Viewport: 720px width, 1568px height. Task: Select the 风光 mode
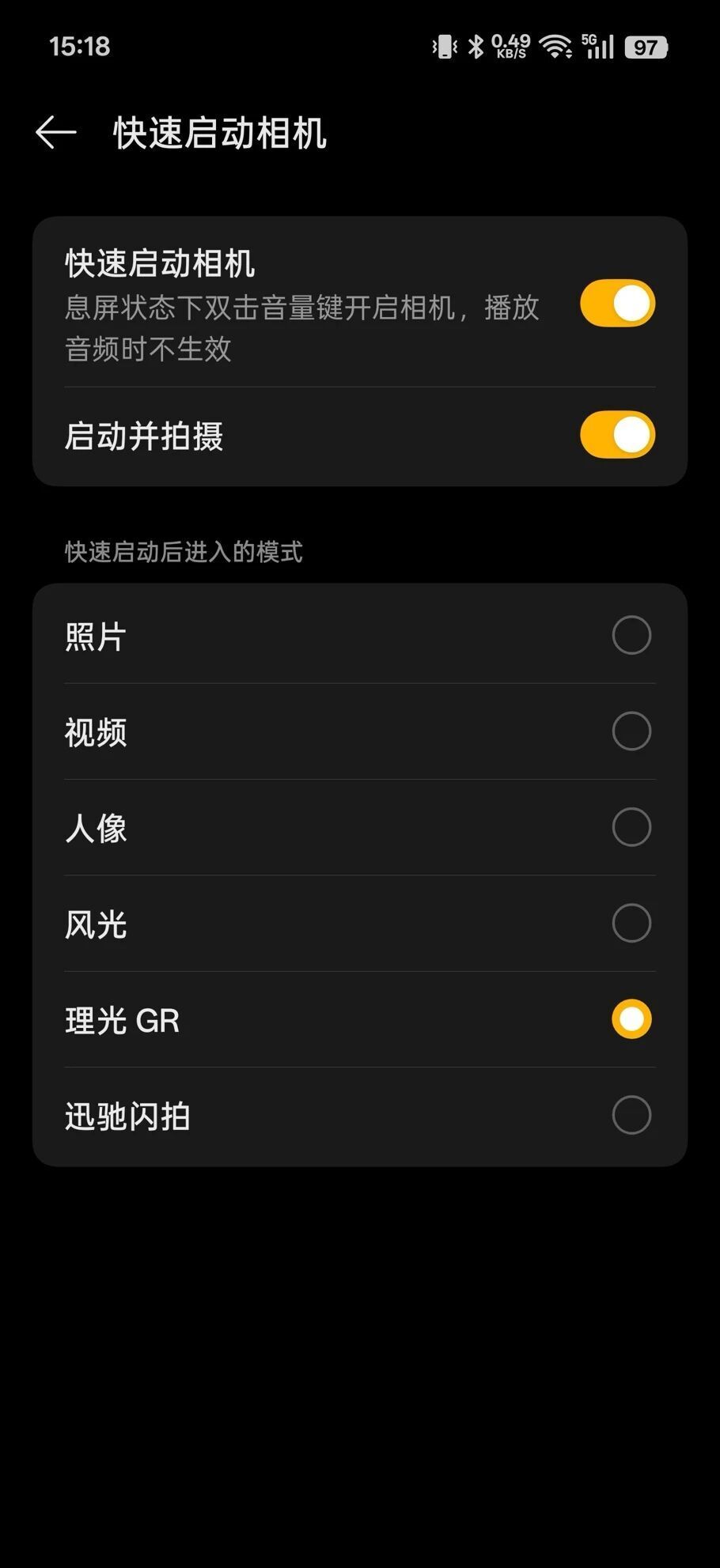click(631, 923)
